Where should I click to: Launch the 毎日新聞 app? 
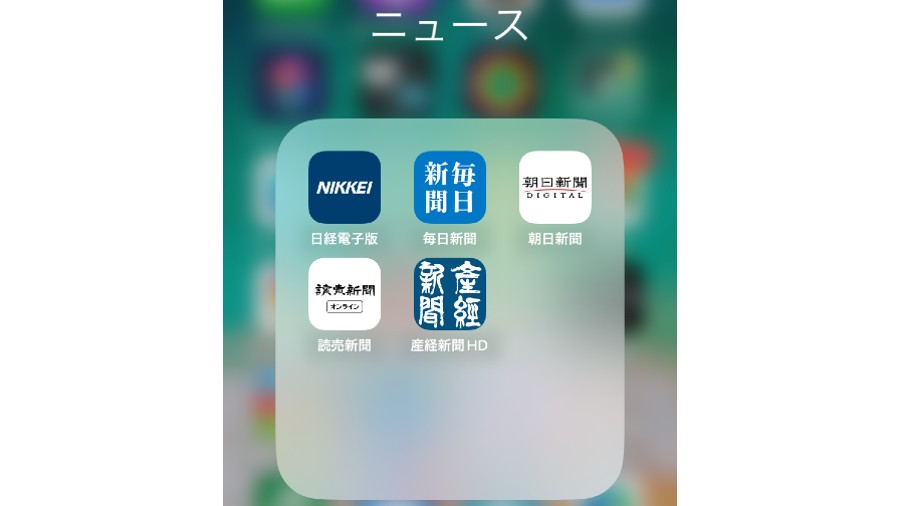point(450,187)
